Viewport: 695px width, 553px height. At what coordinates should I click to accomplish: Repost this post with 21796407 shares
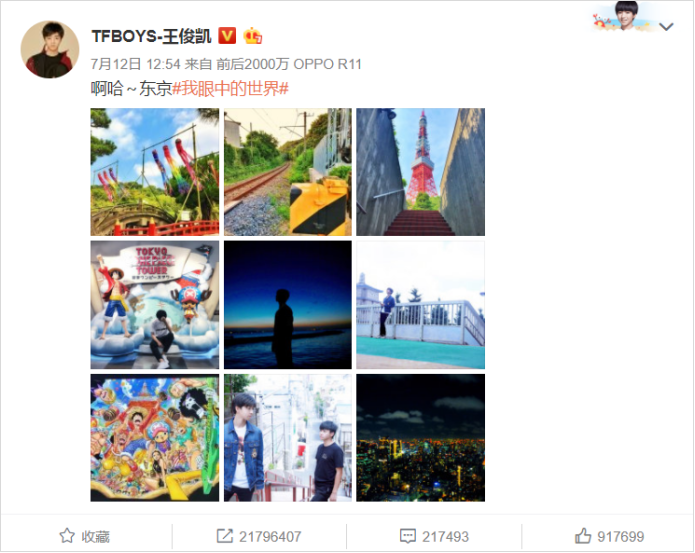coord(258,536)
